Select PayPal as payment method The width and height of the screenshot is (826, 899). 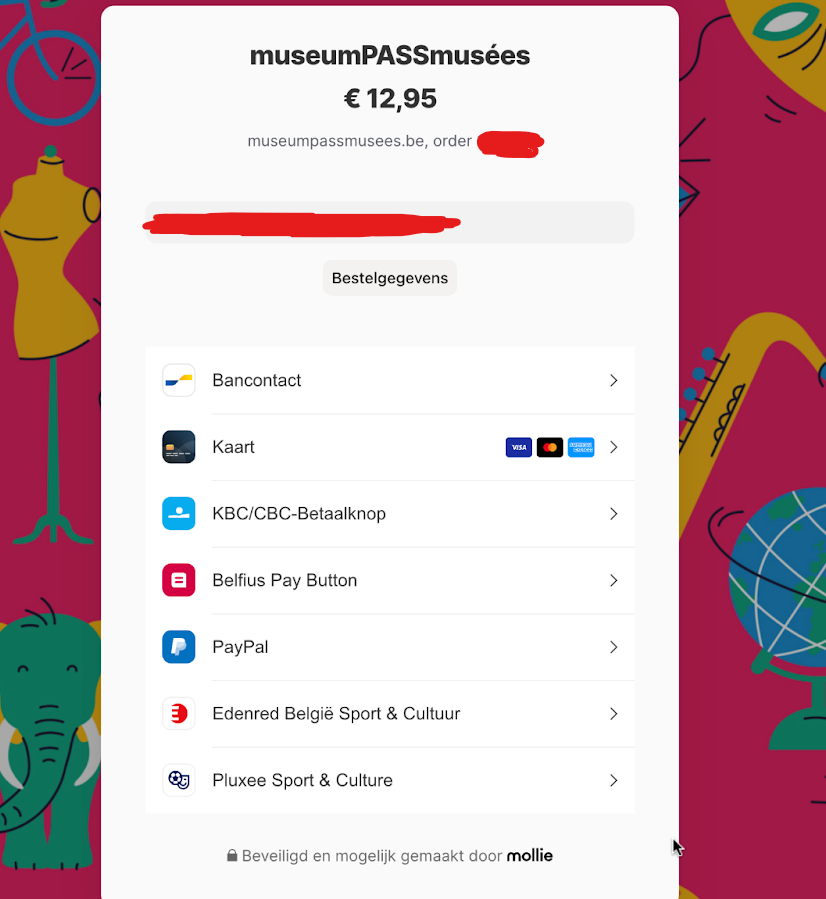pos(389,647)
